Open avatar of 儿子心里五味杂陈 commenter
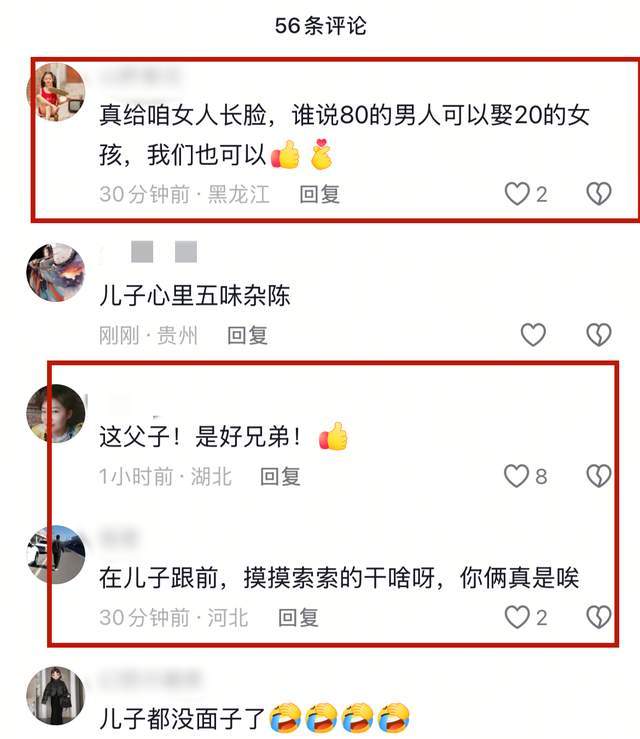The width and height of the screenshot is (640, 739). 56,273
